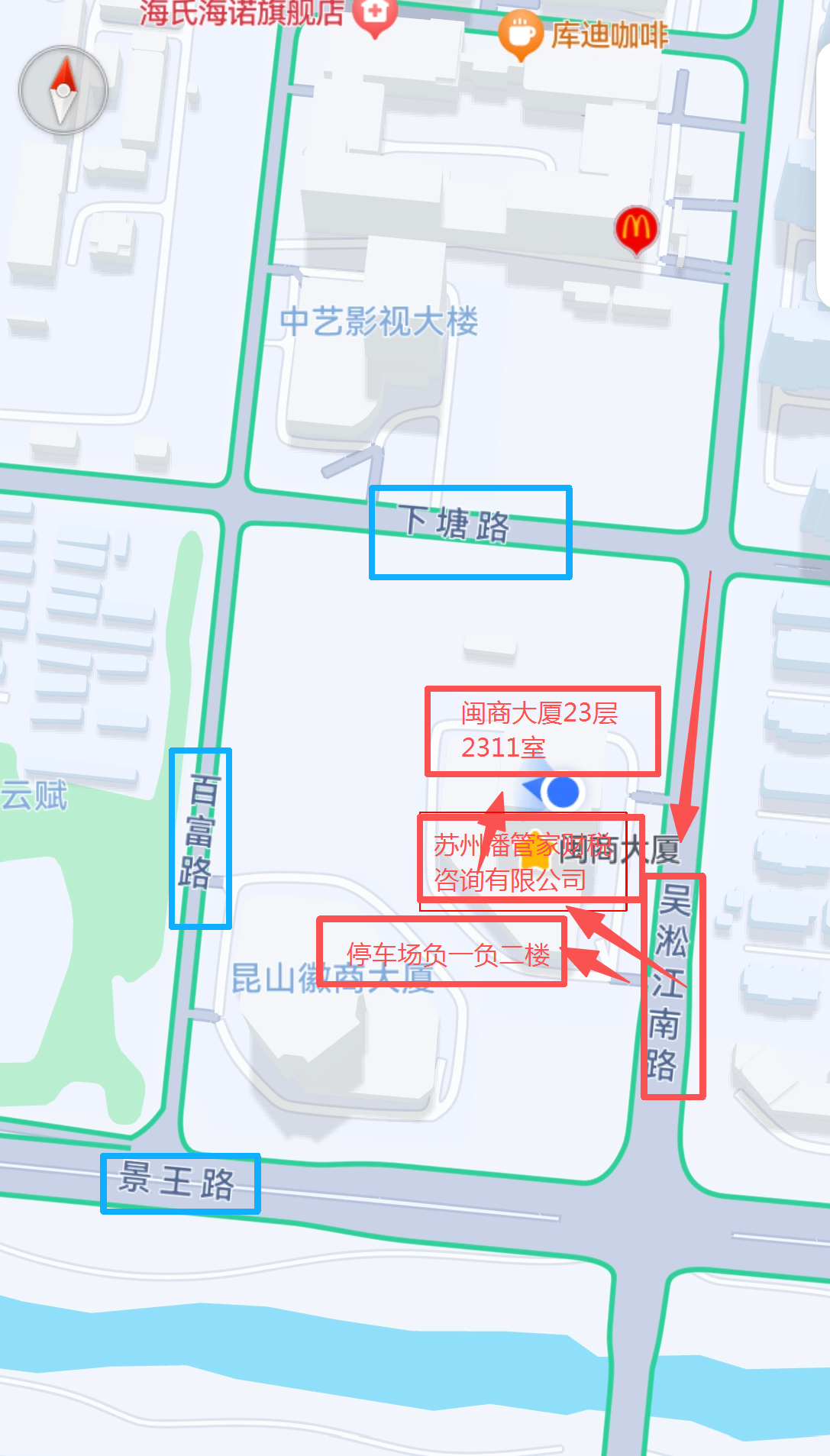The width and height of the screenshot is (830, 1456).
Task: Tap the 闽商大厦 building name on the map
Action: 618,855
